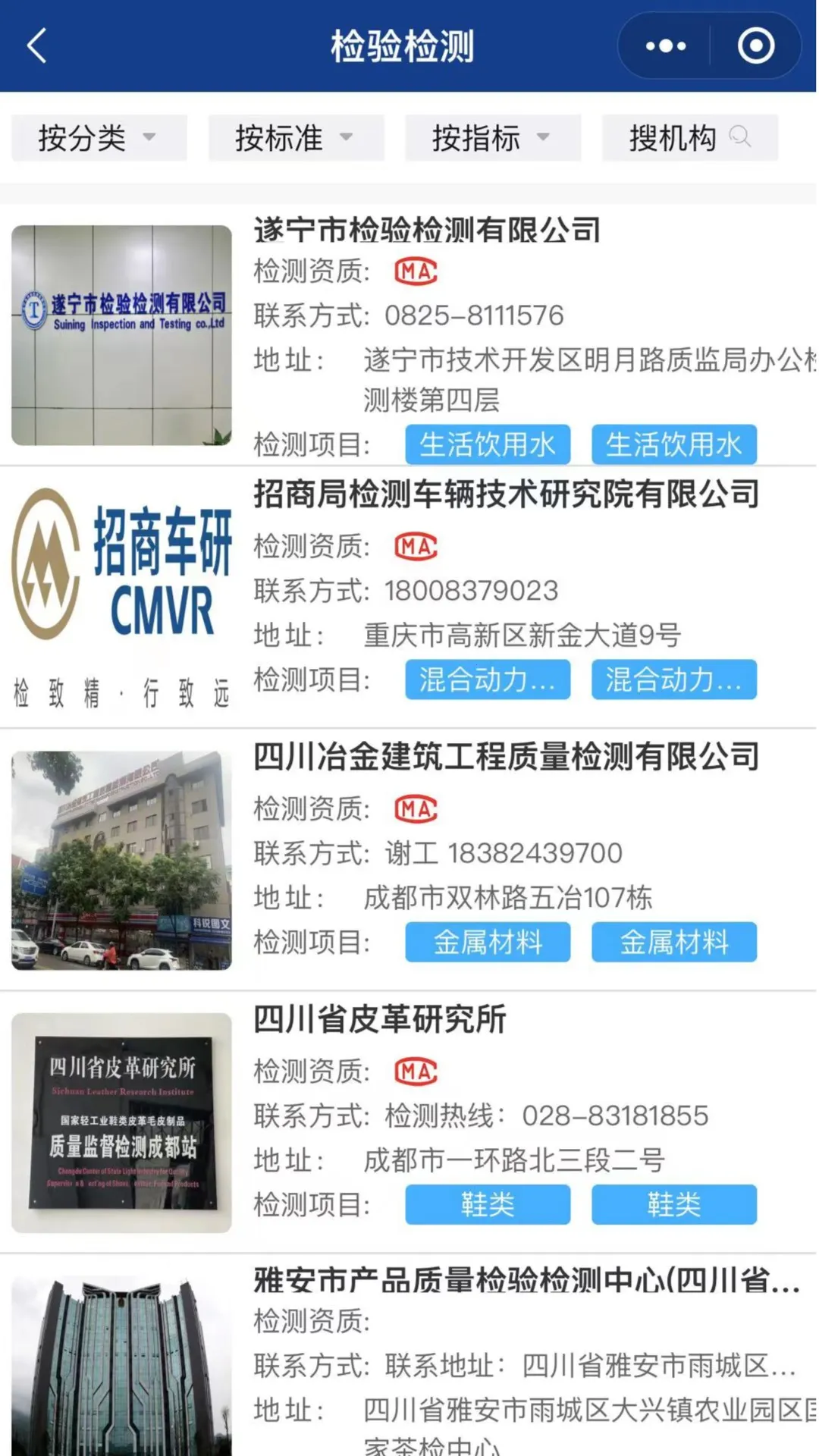Open 招商局检测车辆技术研究院有限公司 listing

[x=506, y=494]
